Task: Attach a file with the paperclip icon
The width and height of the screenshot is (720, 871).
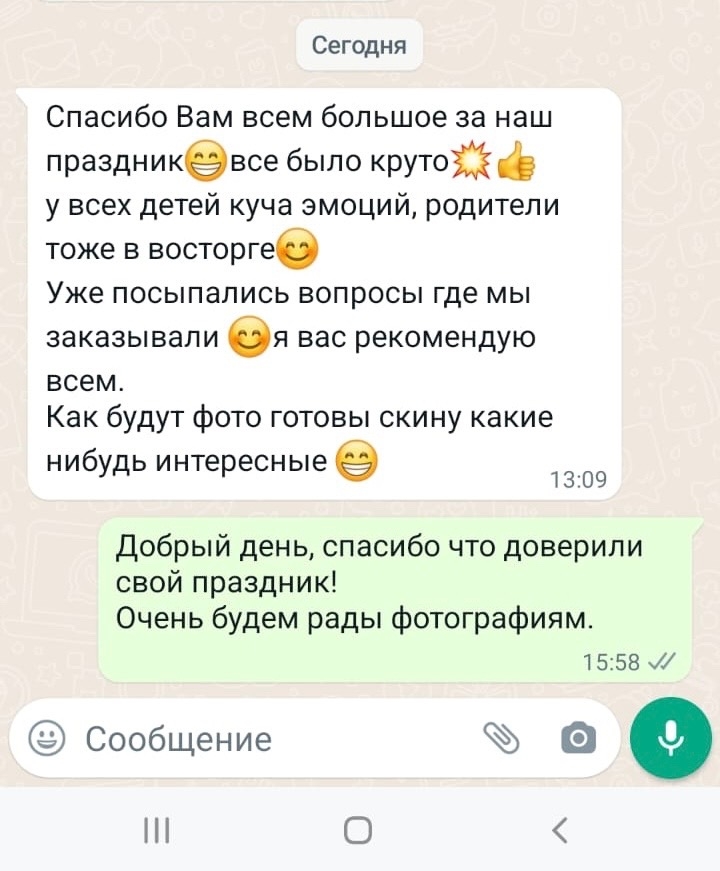Action: tap(503, 740)
